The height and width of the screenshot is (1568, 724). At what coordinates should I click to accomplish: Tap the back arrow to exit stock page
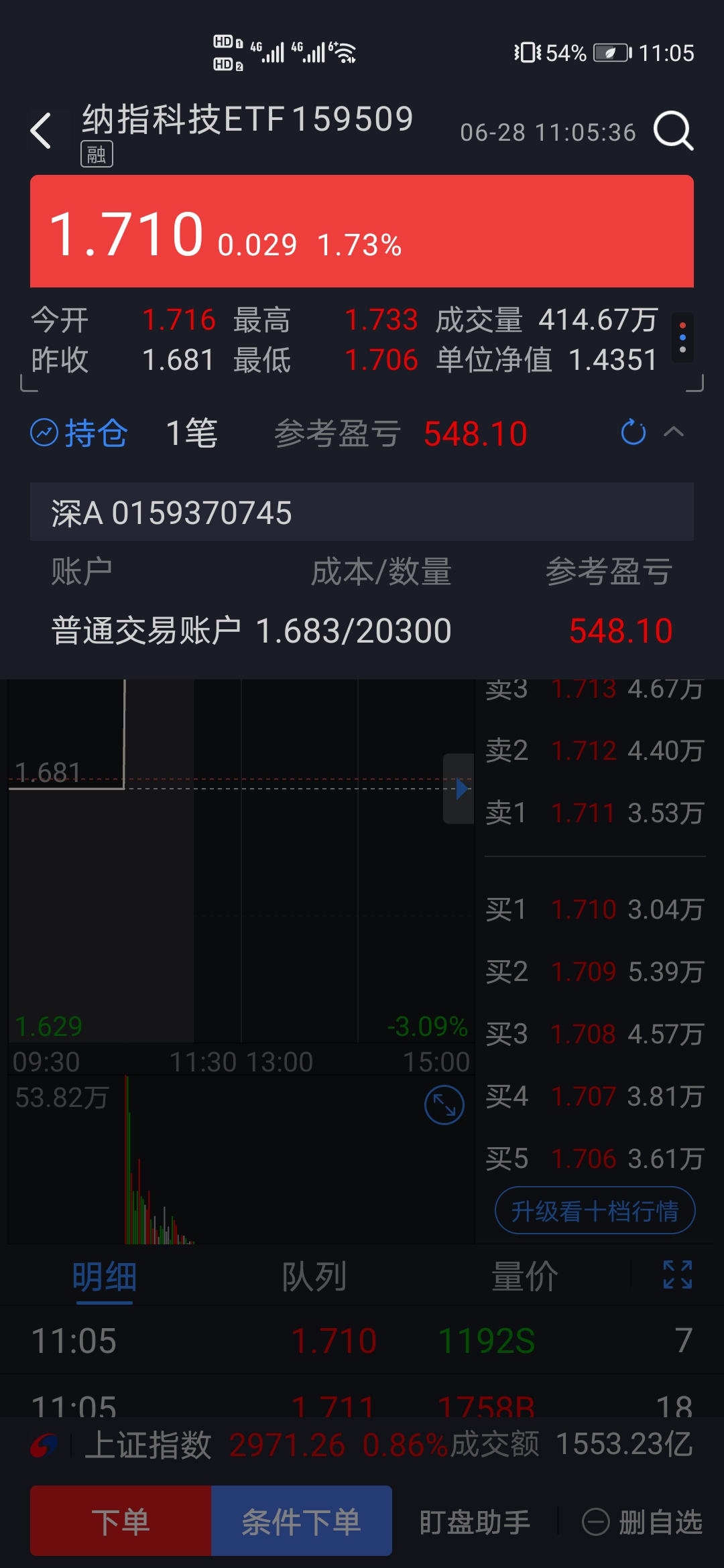click(x=42, y=131)
